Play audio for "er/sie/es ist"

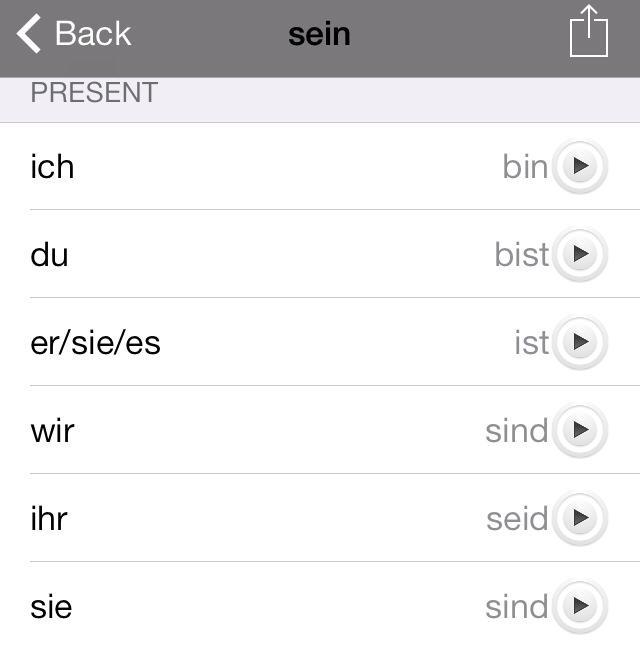[580, 342]
